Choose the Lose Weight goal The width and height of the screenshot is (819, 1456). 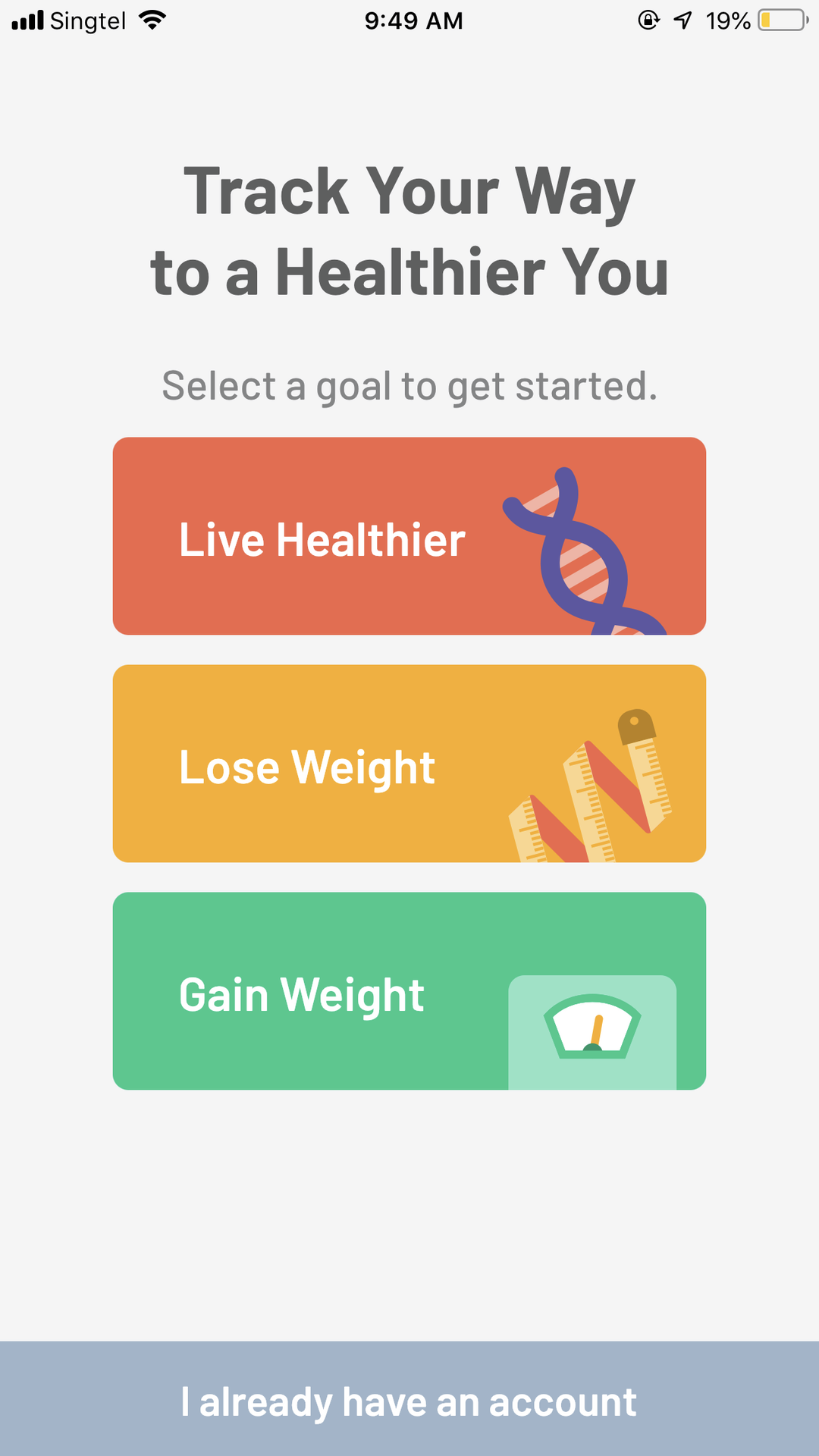click(x=409, y=764)
